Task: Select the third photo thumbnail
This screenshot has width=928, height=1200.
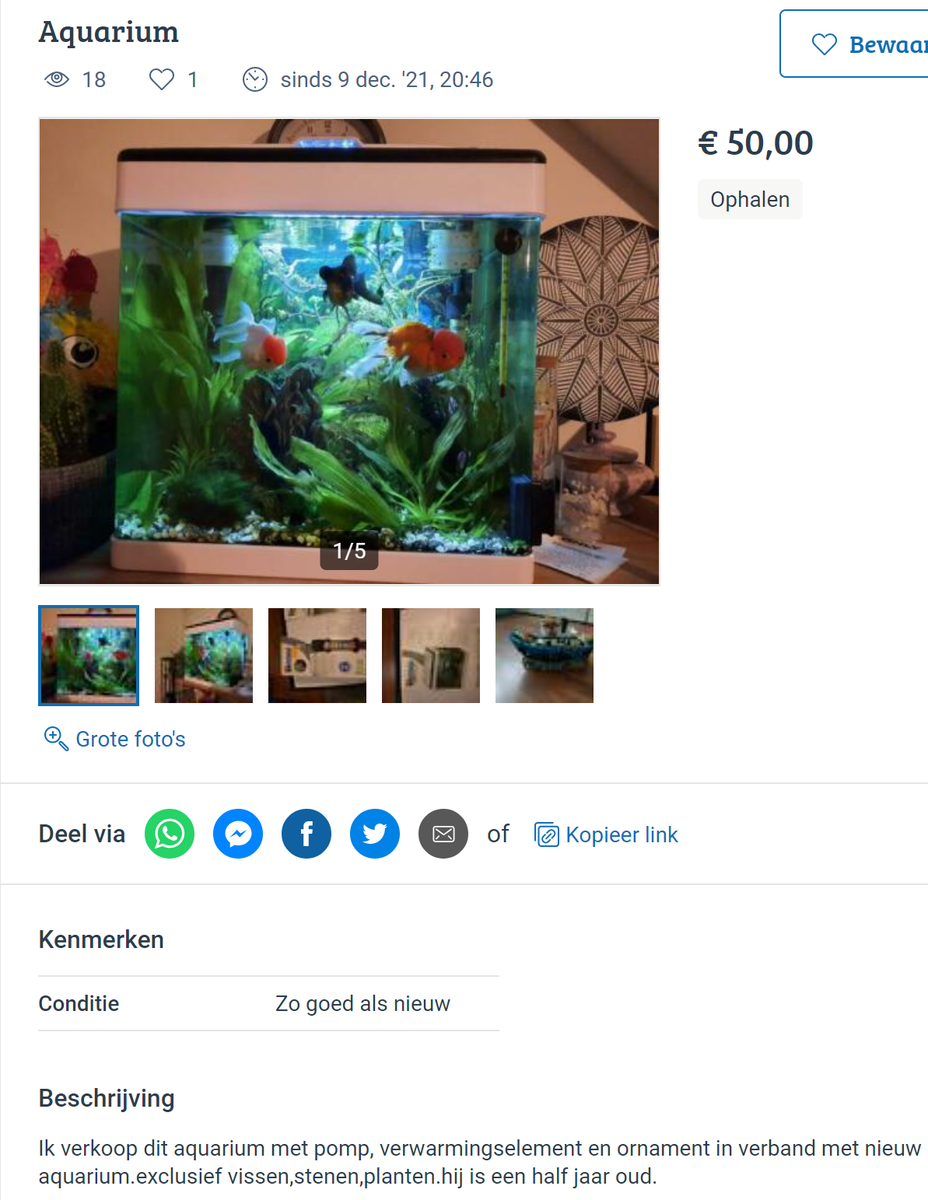Action: 317,656
